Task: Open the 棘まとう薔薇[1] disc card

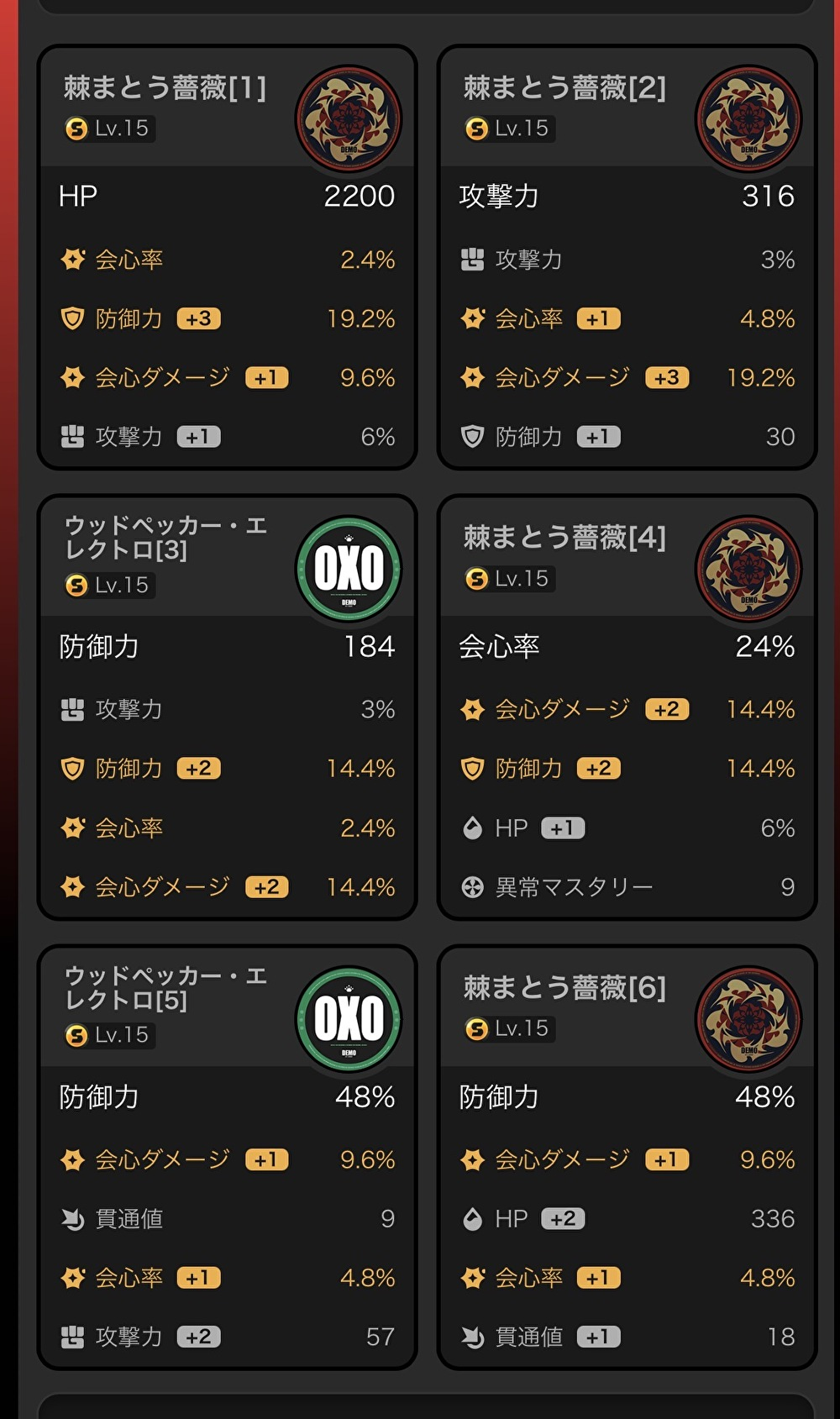Action: tap(227, 257)
